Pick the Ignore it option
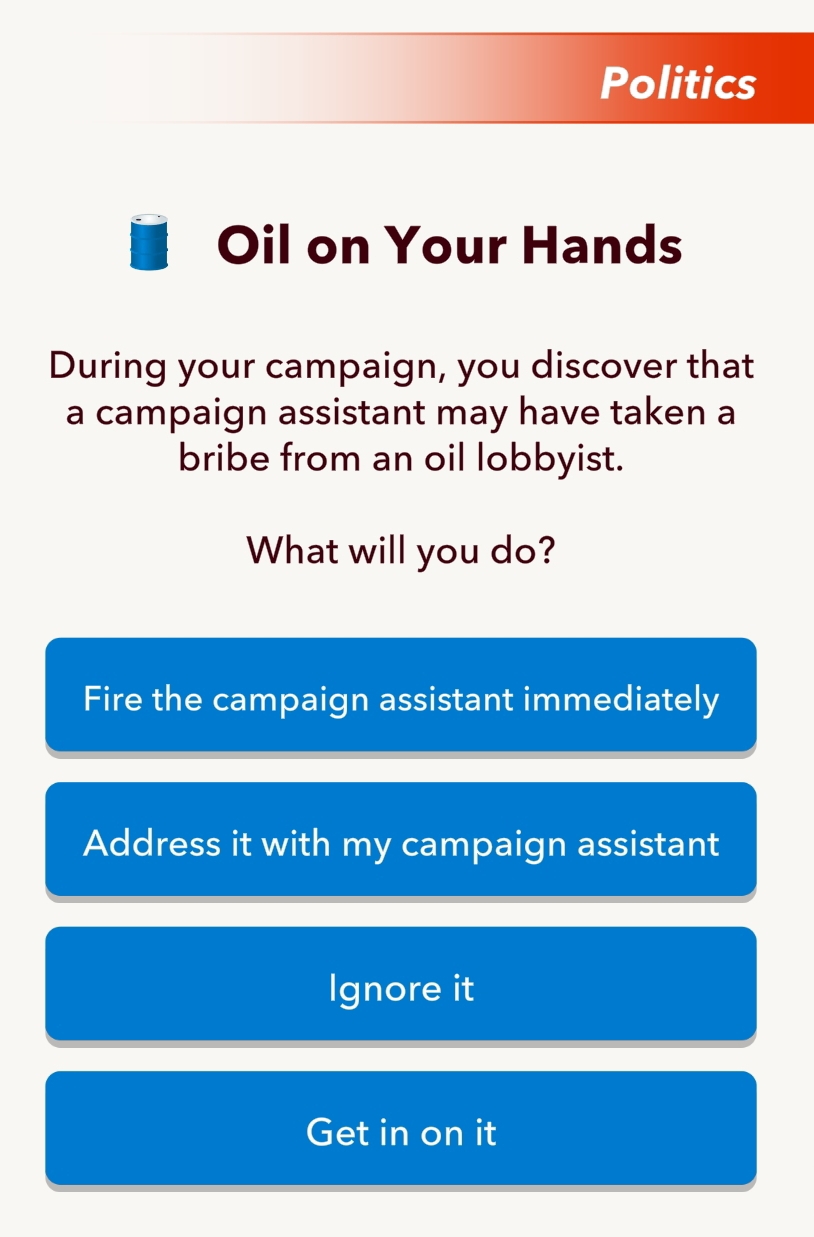 [x=400, y=986]
